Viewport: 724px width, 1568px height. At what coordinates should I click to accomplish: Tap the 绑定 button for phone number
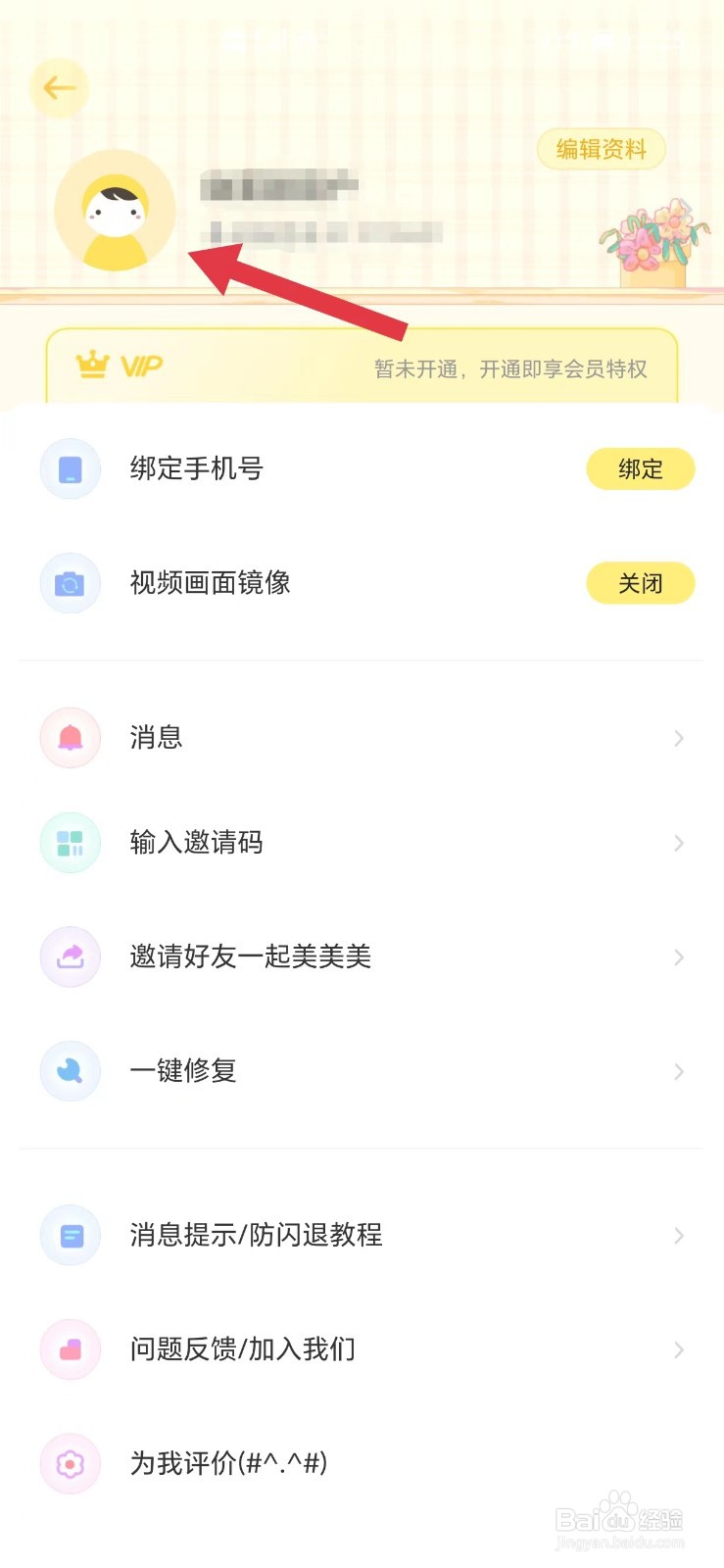[640, 469]
